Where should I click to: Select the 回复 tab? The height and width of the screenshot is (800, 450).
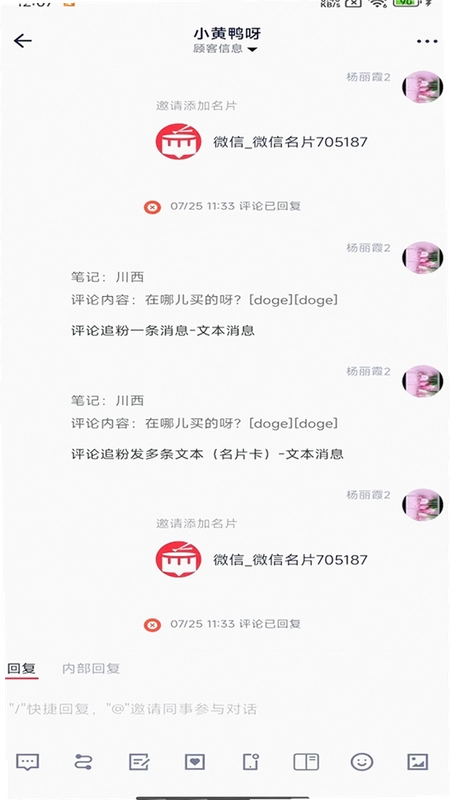[x=21, y=668]
